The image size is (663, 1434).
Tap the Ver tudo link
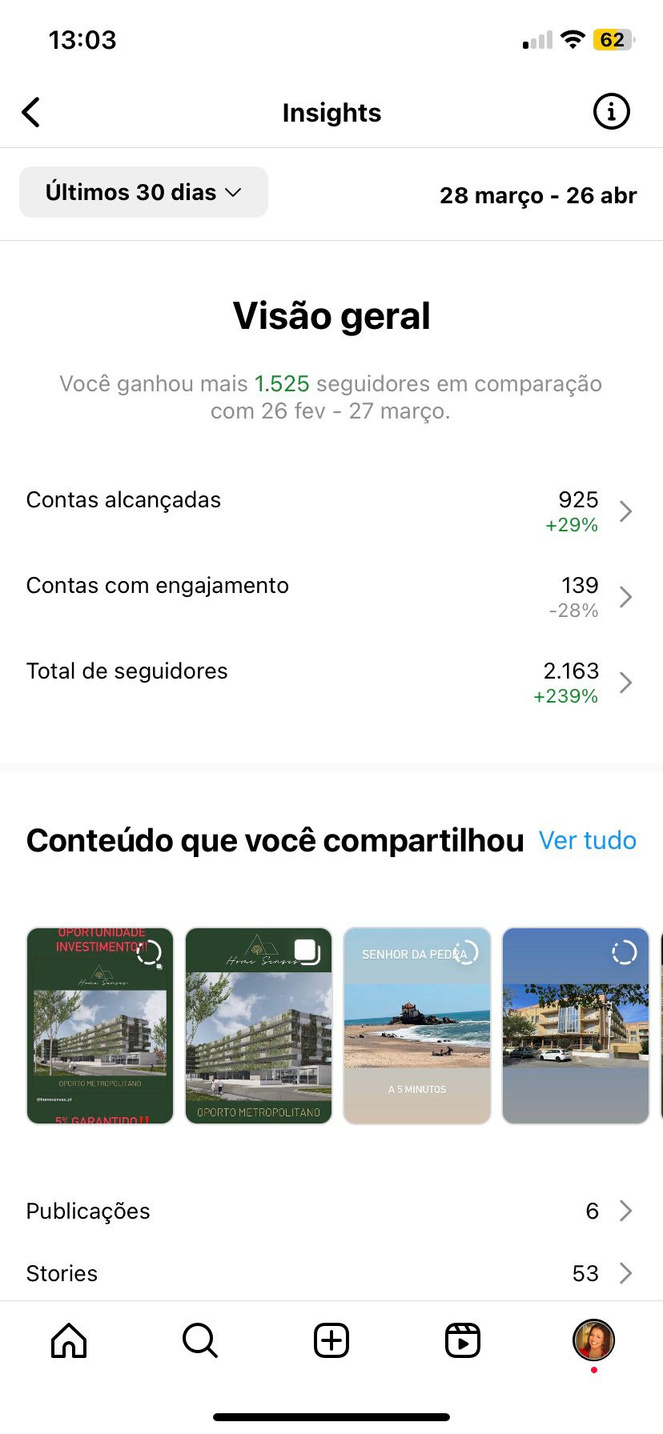tap(587, 840)
